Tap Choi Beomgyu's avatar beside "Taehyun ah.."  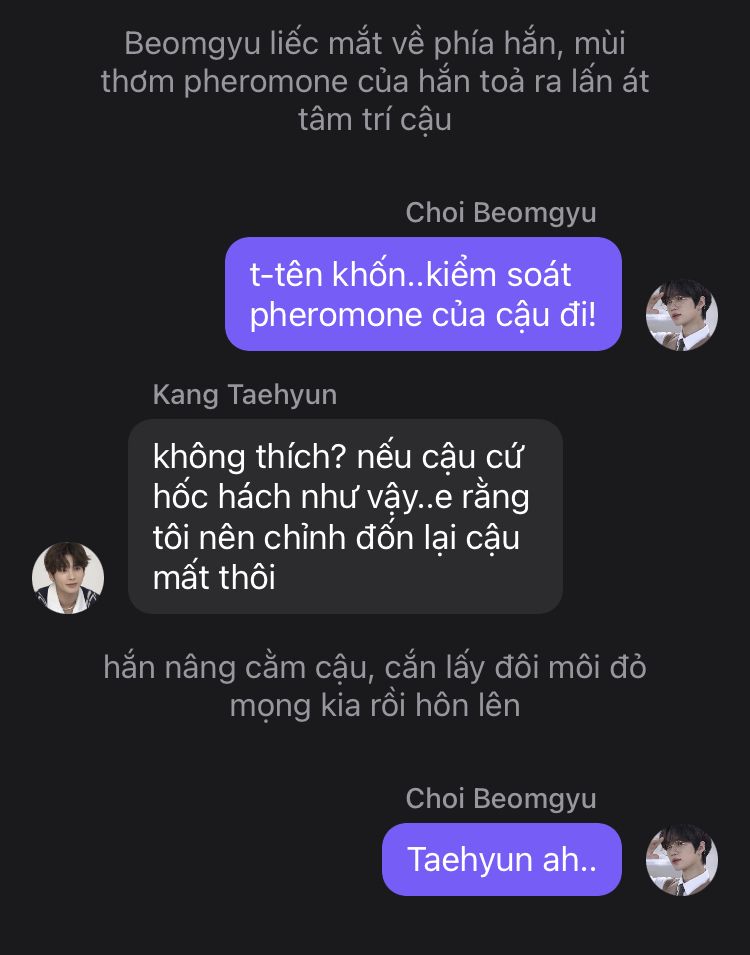(682, 860)
